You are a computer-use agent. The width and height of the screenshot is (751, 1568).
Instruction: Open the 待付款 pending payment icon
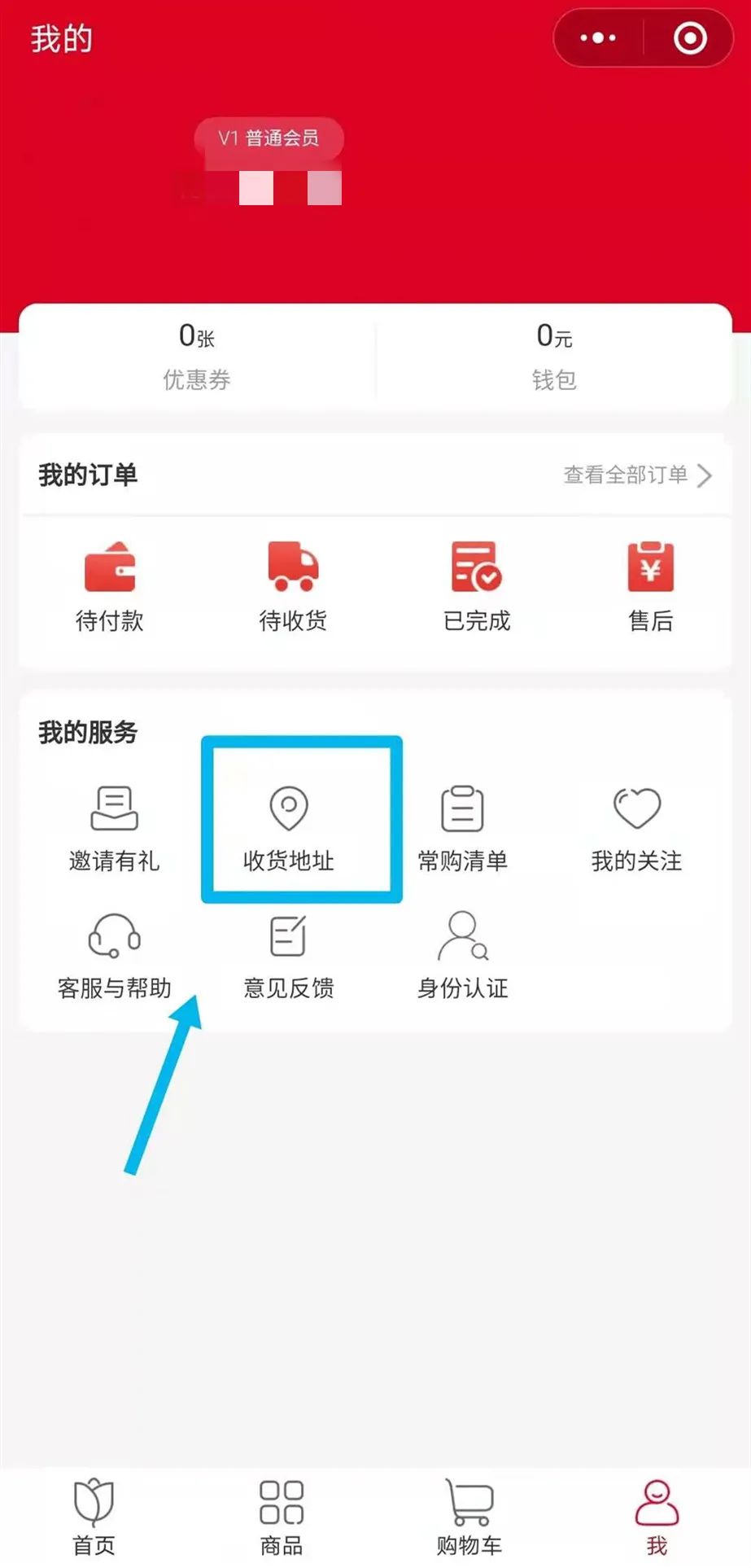[111, 582]
